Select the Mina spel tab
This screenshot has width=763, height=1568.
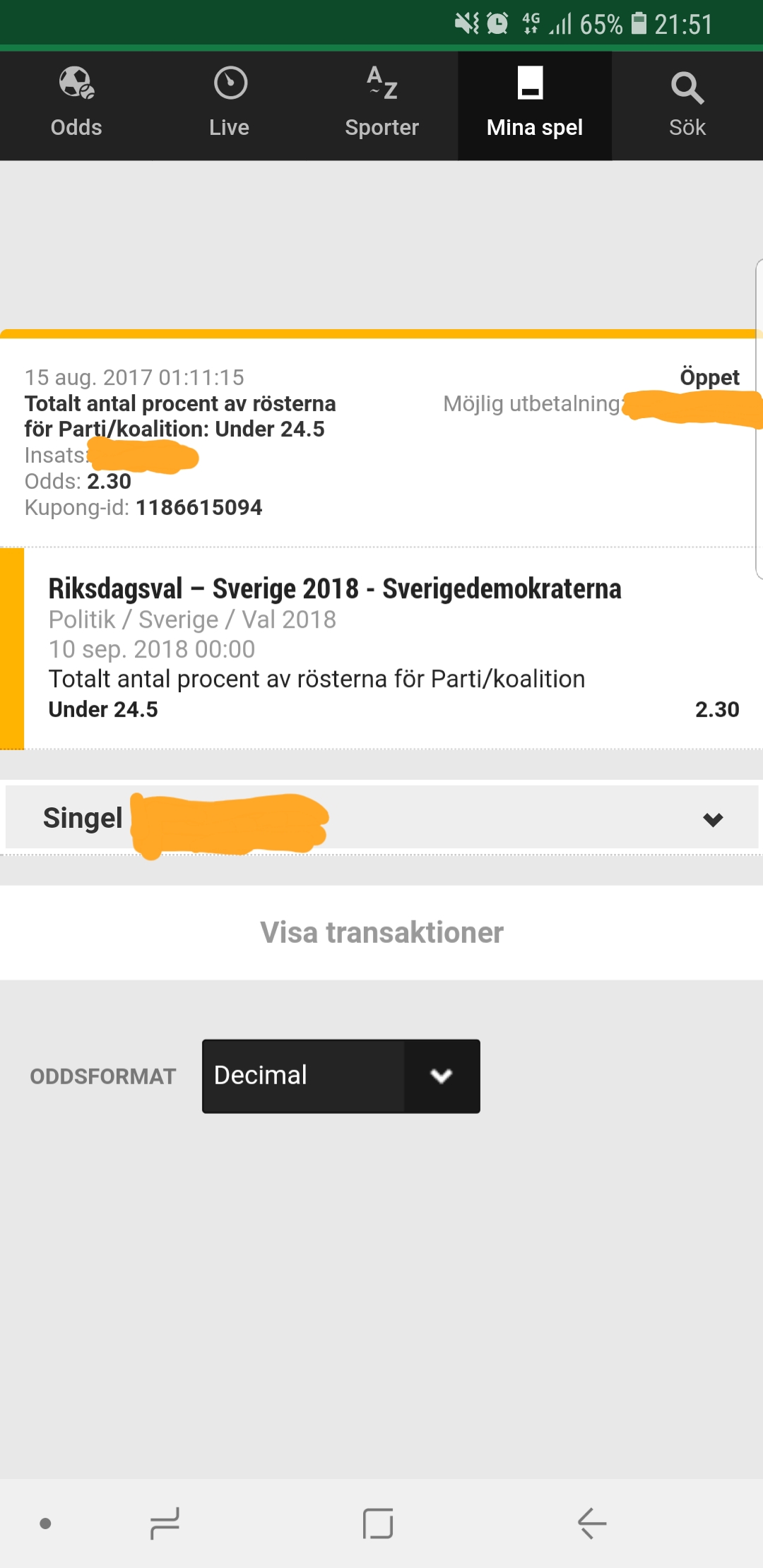pos(535,106)
